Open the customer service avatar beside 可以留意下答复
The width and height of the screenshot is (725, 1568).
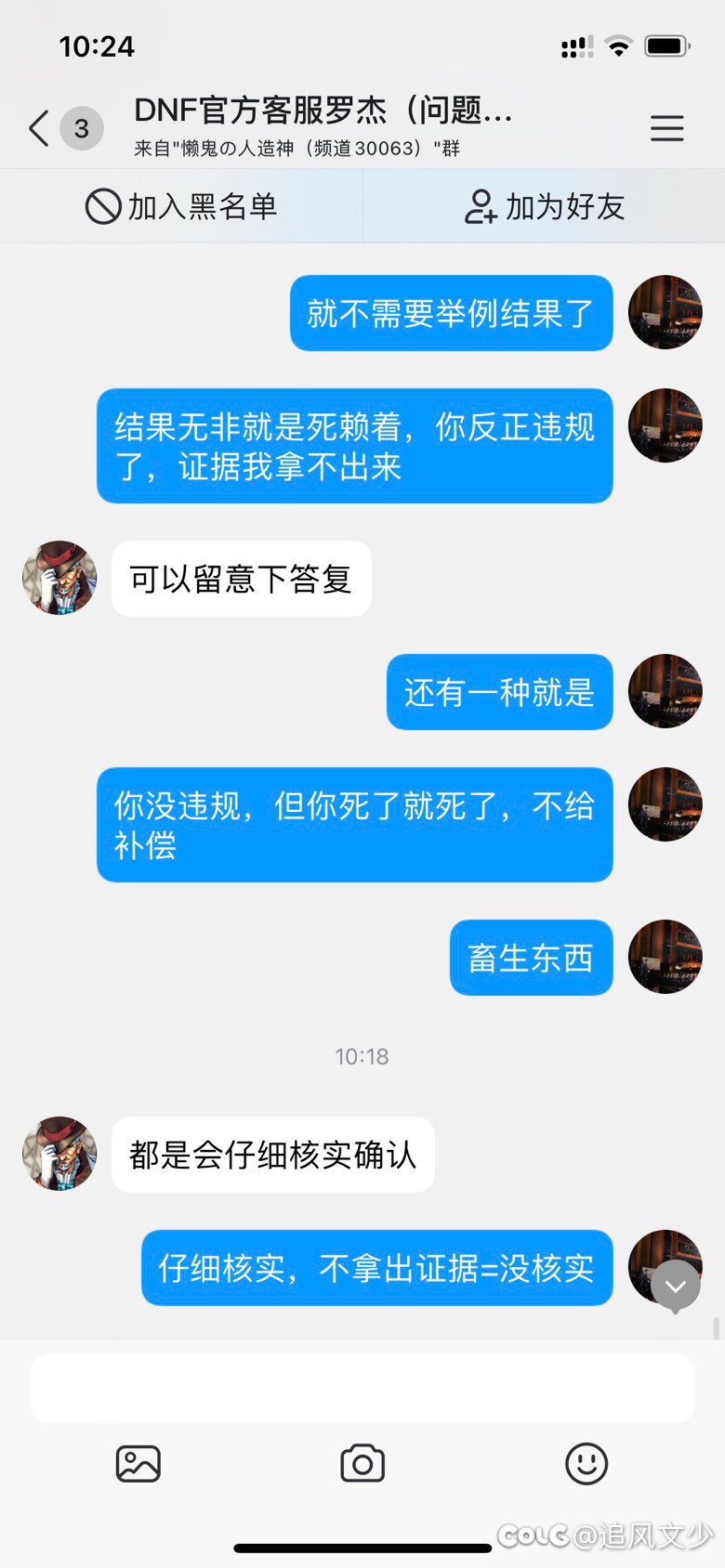(x=59, y=578)
